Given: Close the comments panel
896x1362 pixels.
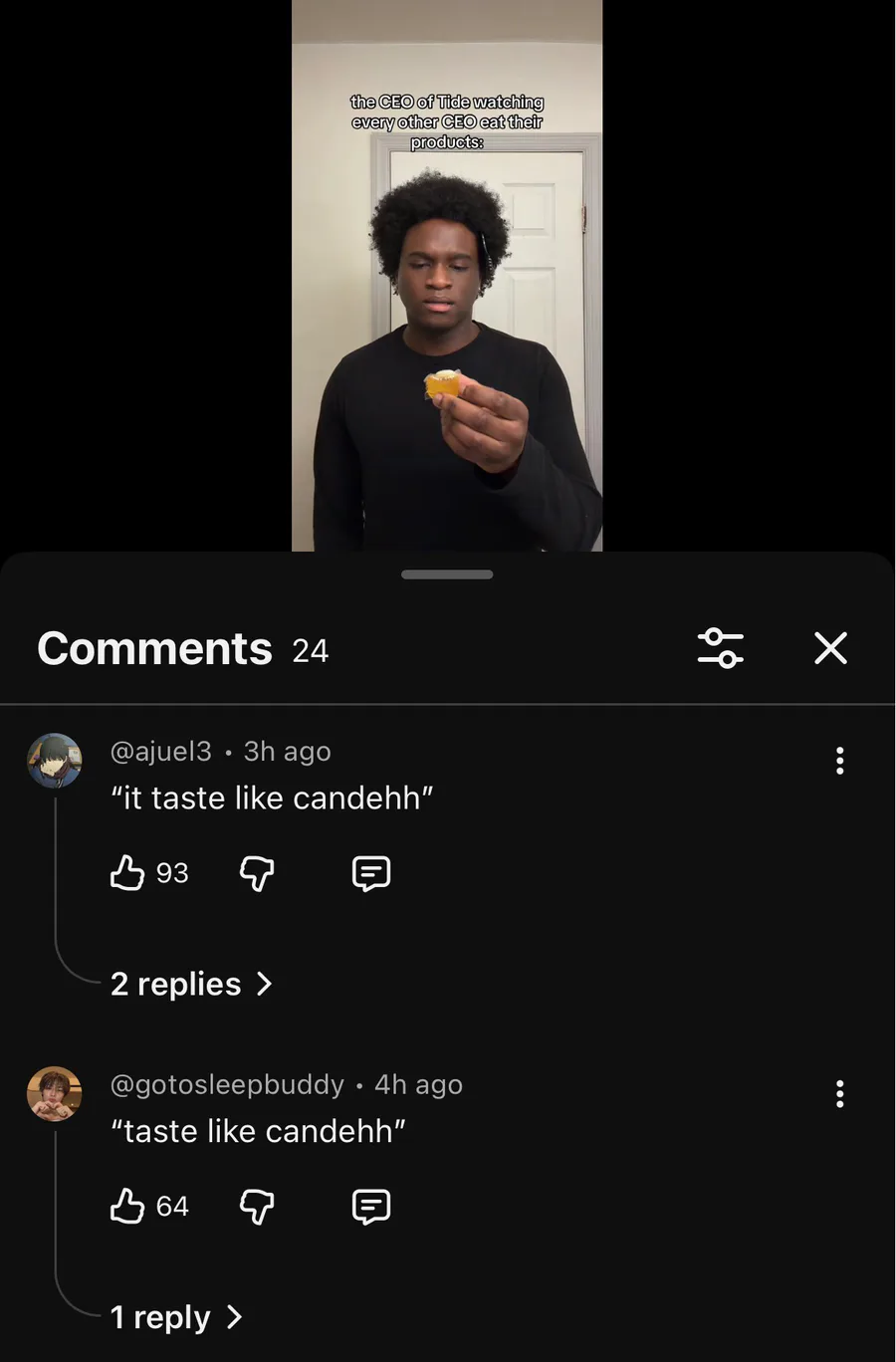Looking at the screenshot, I should click(x=830, y=648).
